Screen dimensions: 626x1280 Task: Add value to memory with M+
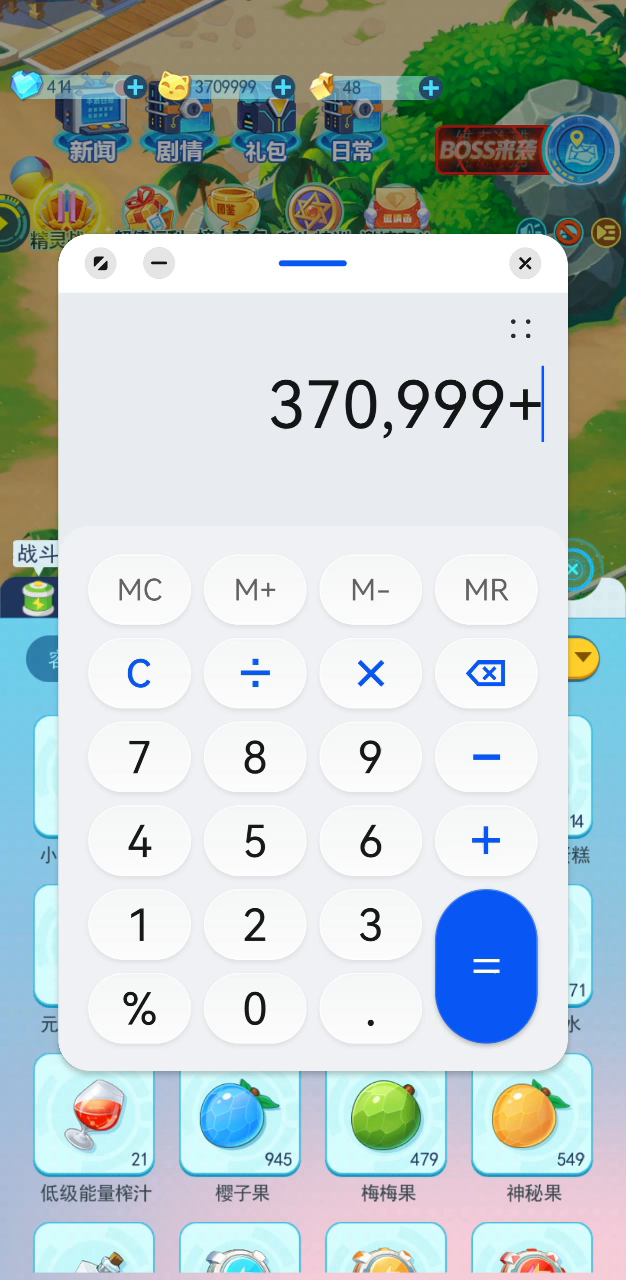click(255, 590)
